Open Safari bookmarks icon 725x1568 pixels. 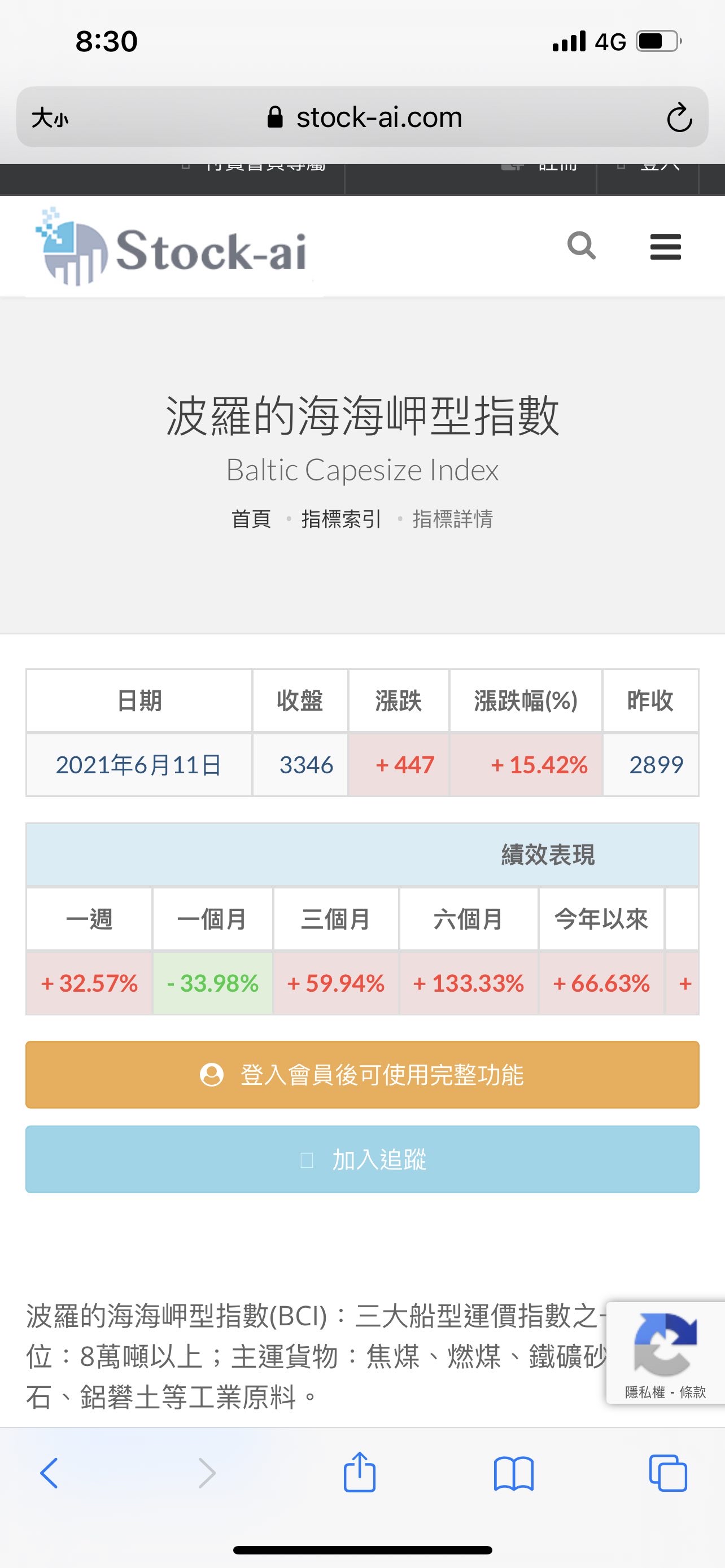point(514,1474)
